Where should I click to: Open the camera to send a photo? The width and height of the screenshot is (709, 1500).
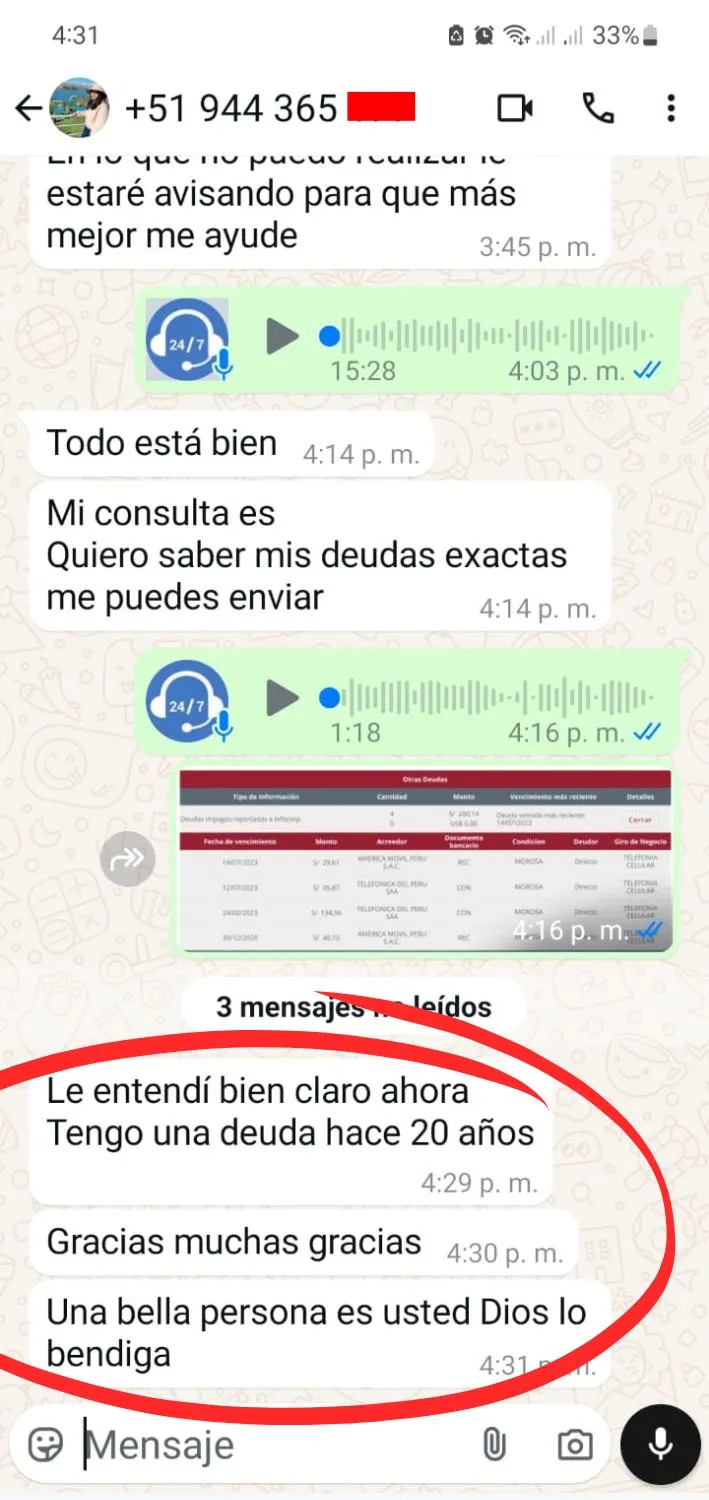[x=574, y=1445]
